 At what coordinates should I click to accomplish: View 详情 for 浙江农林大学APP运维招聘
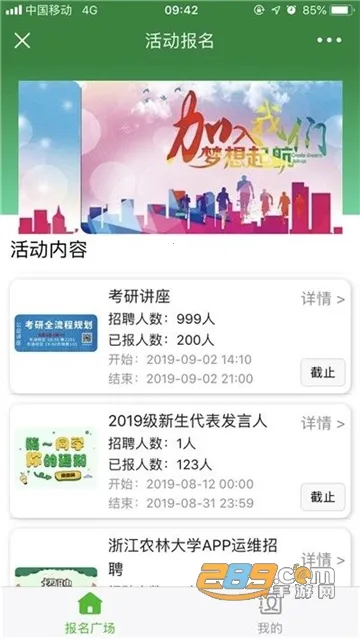(x=323, y=560)
